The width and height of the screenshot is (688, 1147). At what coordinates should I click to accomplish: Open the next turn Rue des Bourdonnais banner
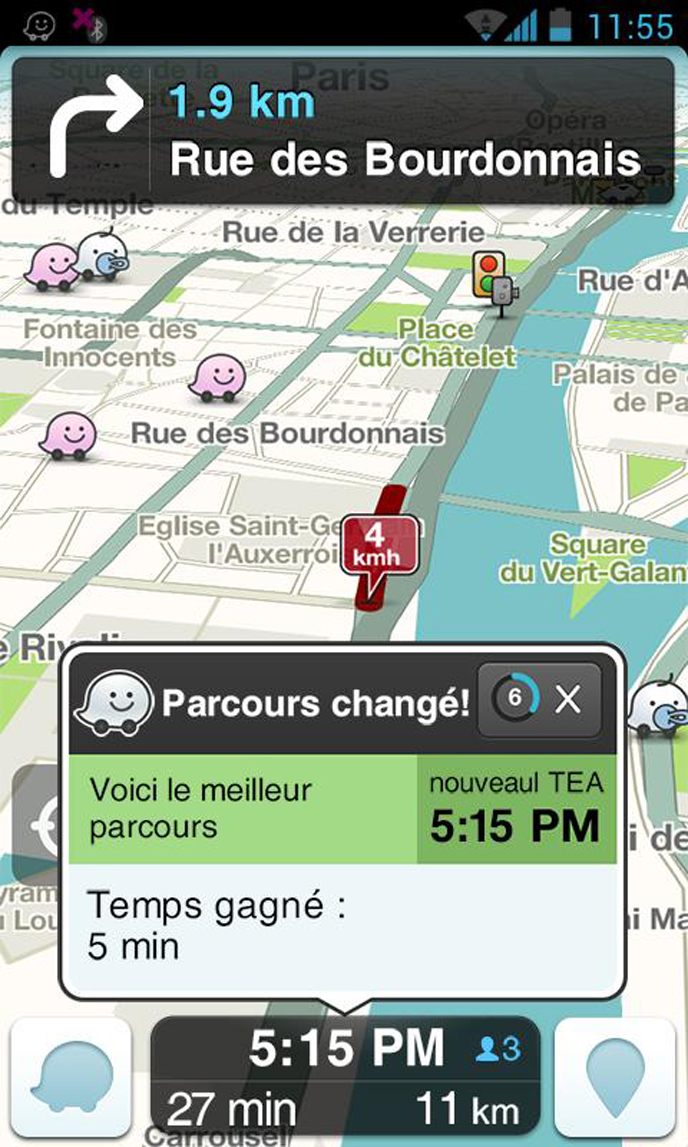(x=342, y=130)
